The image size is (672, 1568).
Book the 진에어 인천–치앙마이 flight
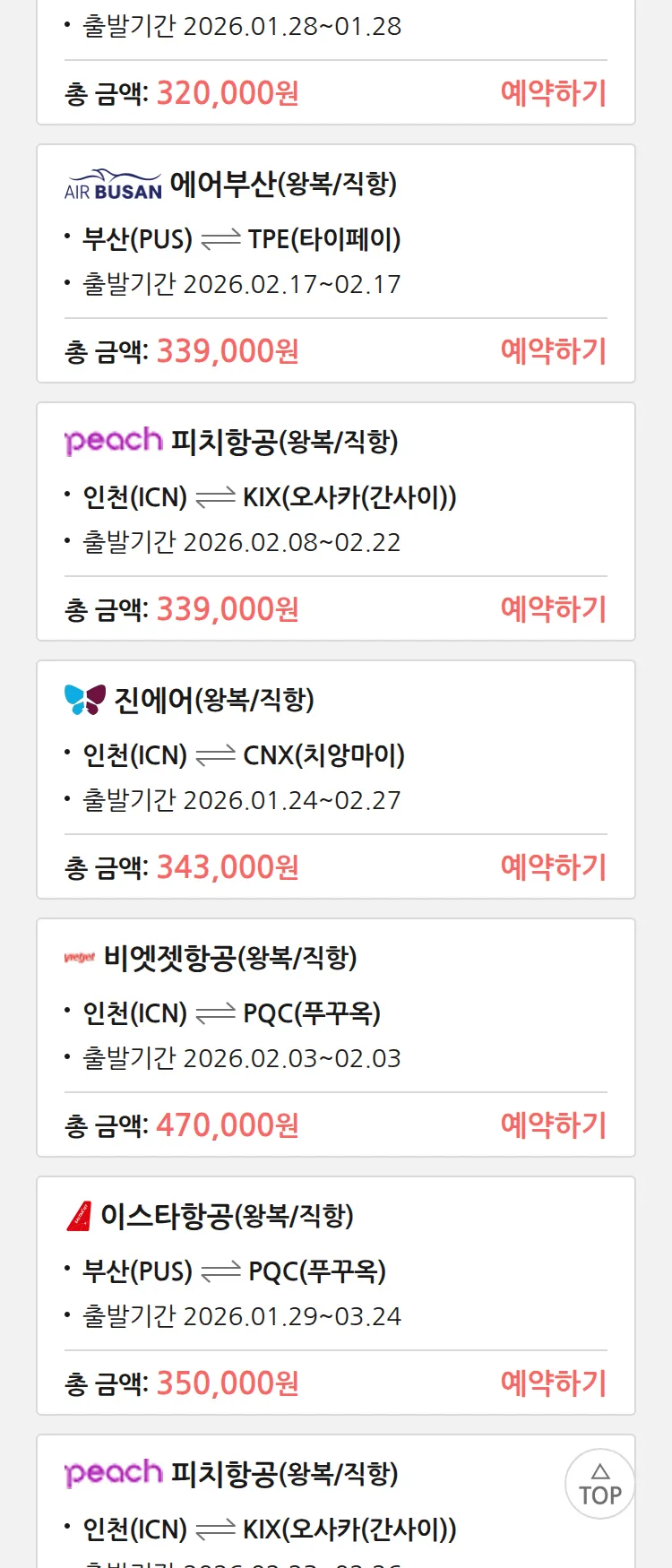click(x=553, y=867)
